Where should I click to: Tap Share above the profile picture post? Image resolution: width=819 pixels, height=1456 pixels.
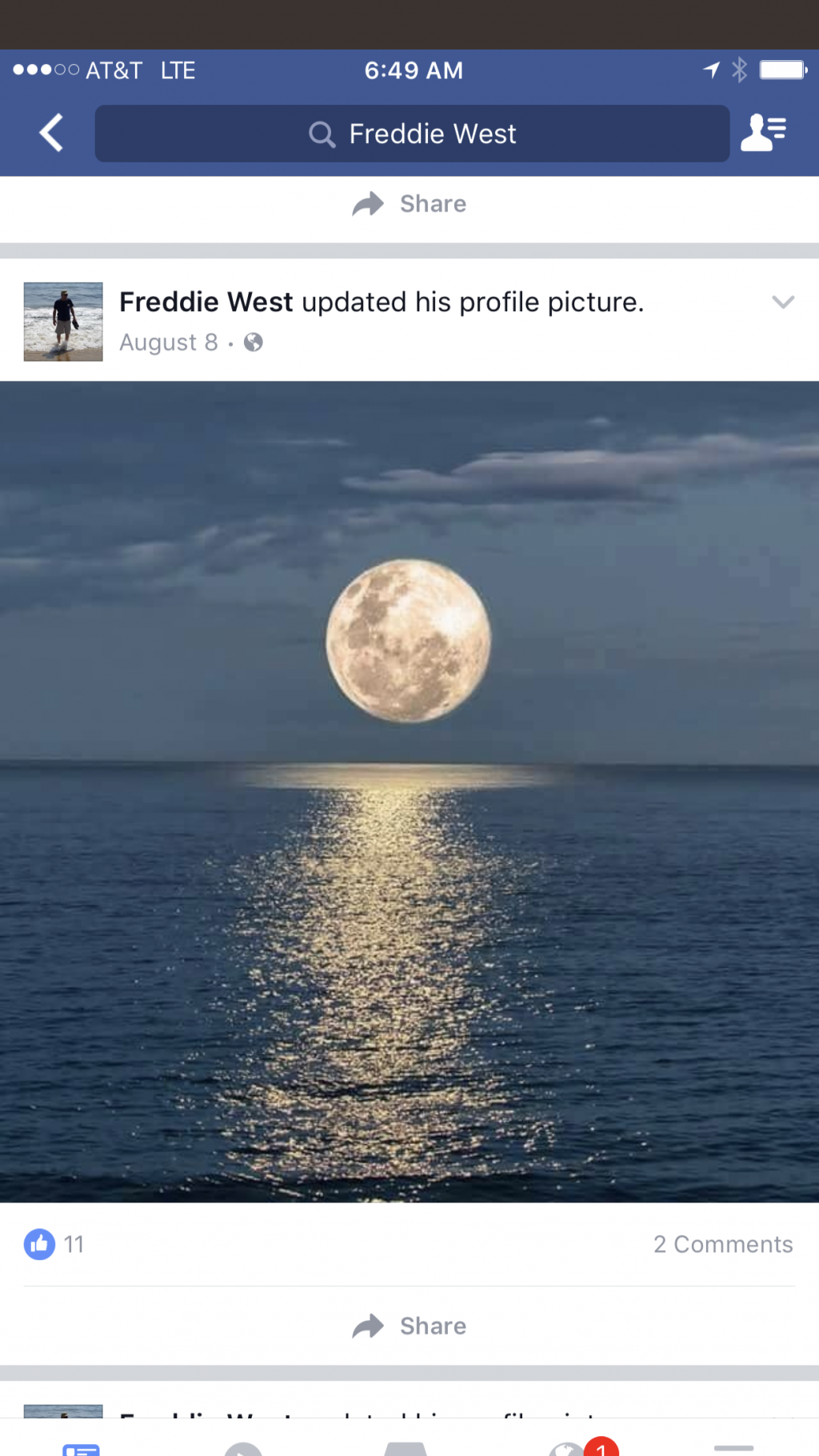pyautogui.click(x=409, y=204)
